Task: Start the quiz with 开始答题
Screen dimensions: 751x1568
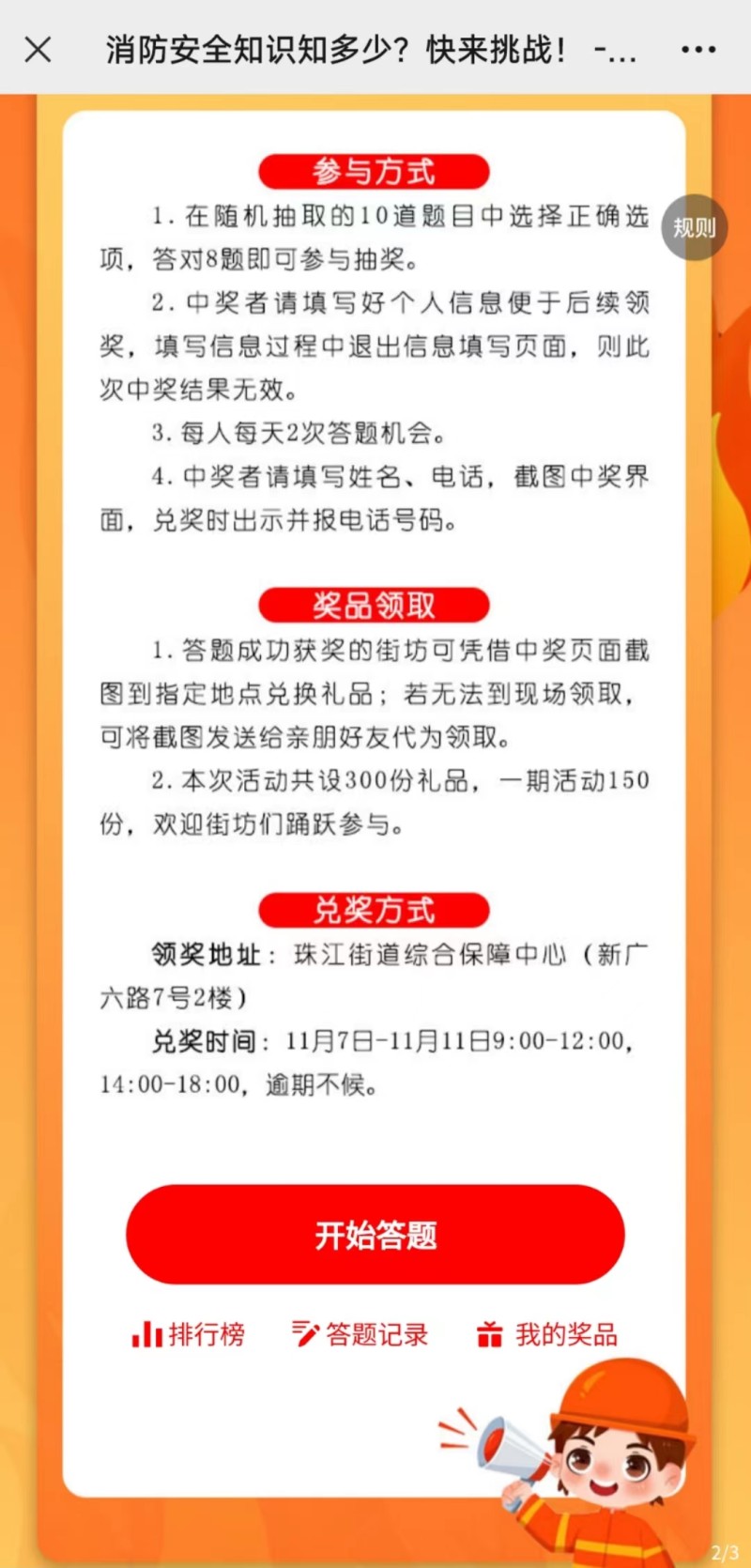Action: coord(375,1234)
